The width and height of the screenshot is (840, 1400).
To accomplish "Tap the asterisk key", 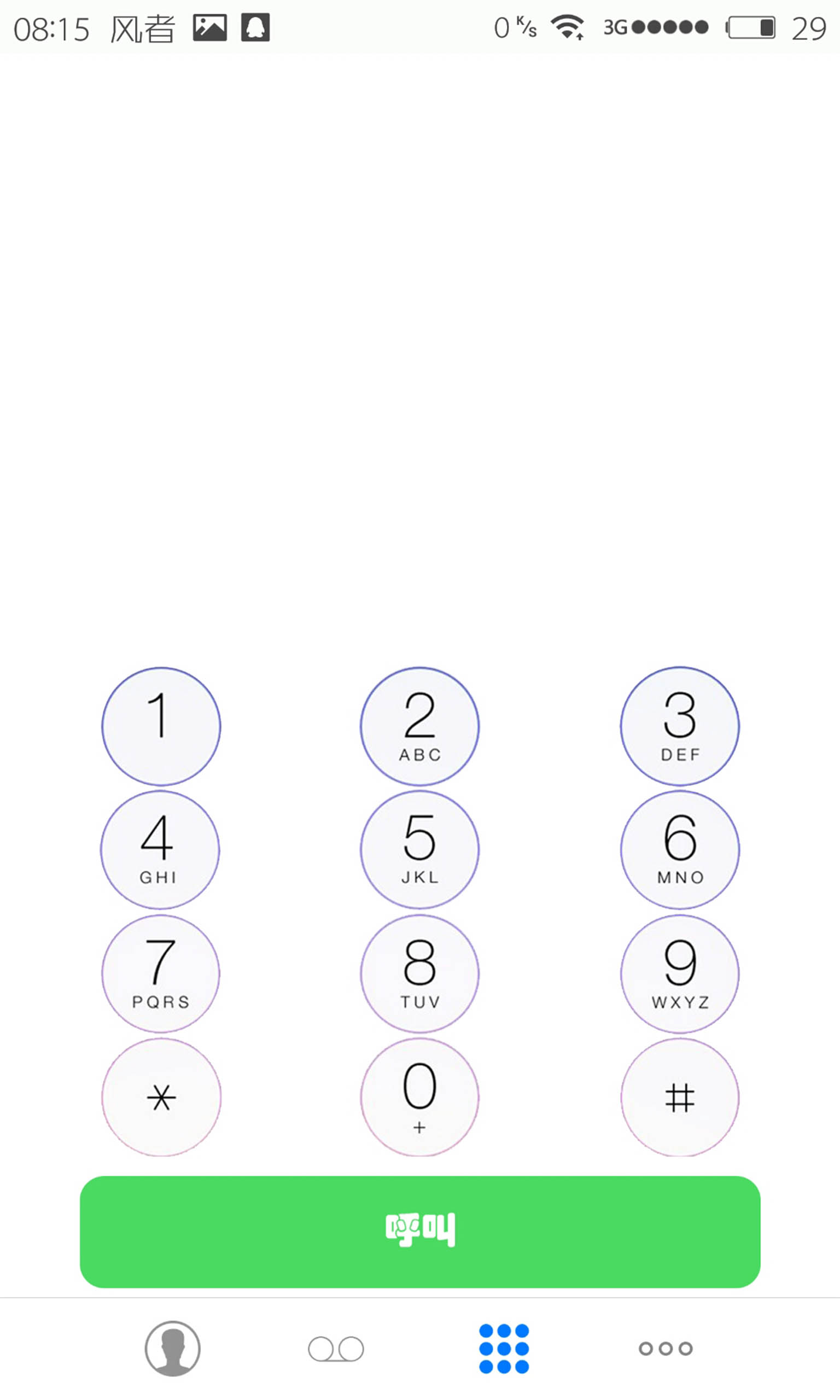I will click(161, 1097).
